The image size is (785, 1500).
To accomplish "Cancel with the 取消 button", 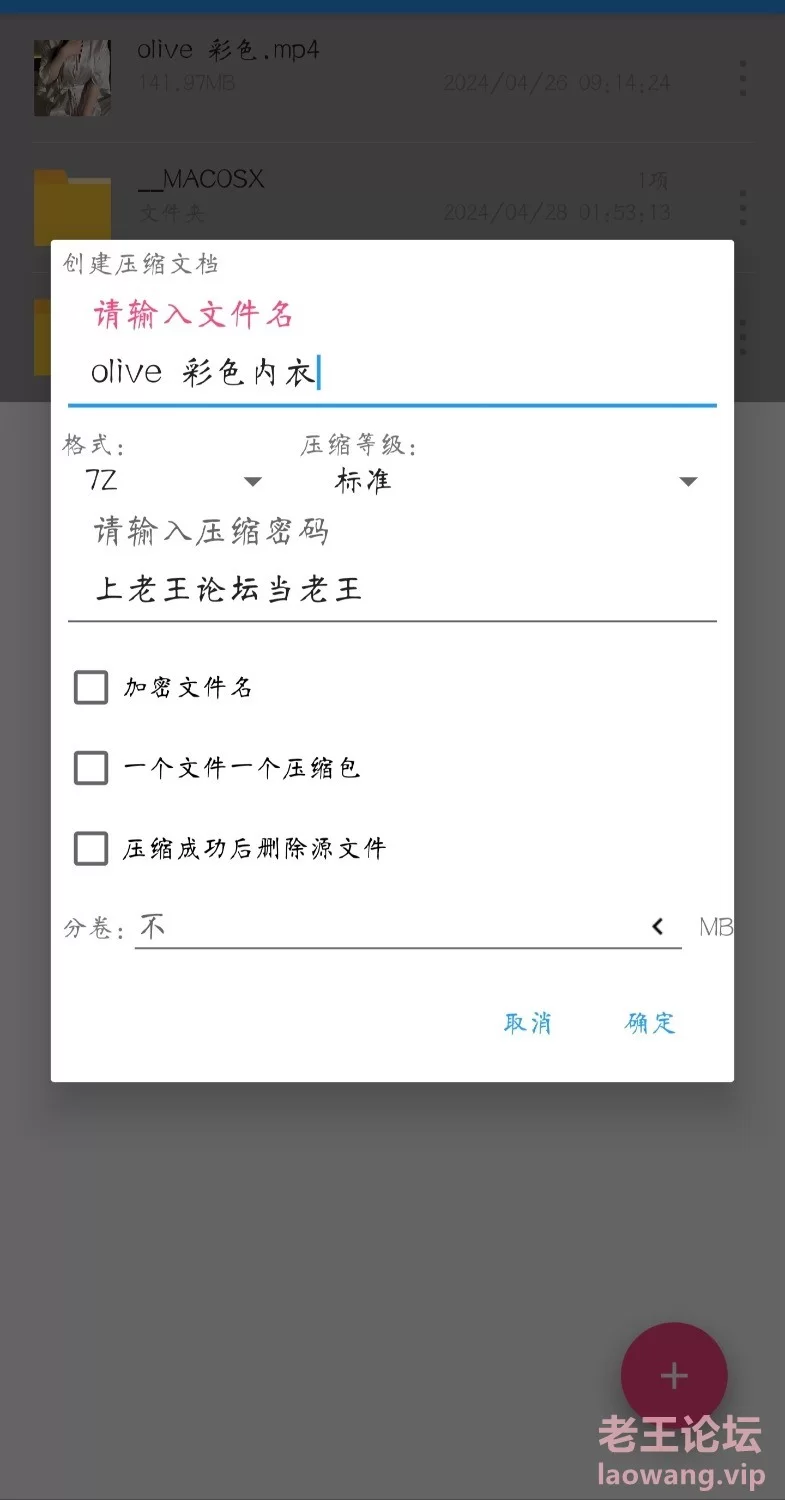I will tap(528, 1023).
